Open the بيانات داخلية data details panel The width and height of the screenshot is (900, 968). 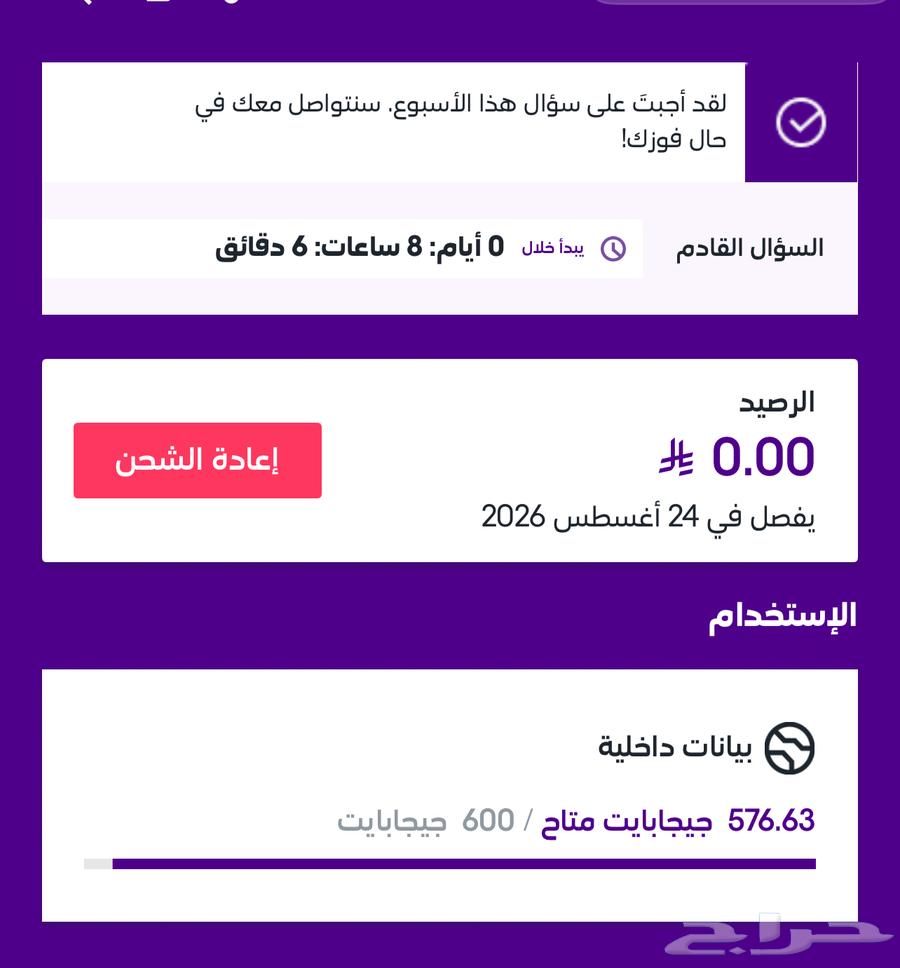coord(450,790)
